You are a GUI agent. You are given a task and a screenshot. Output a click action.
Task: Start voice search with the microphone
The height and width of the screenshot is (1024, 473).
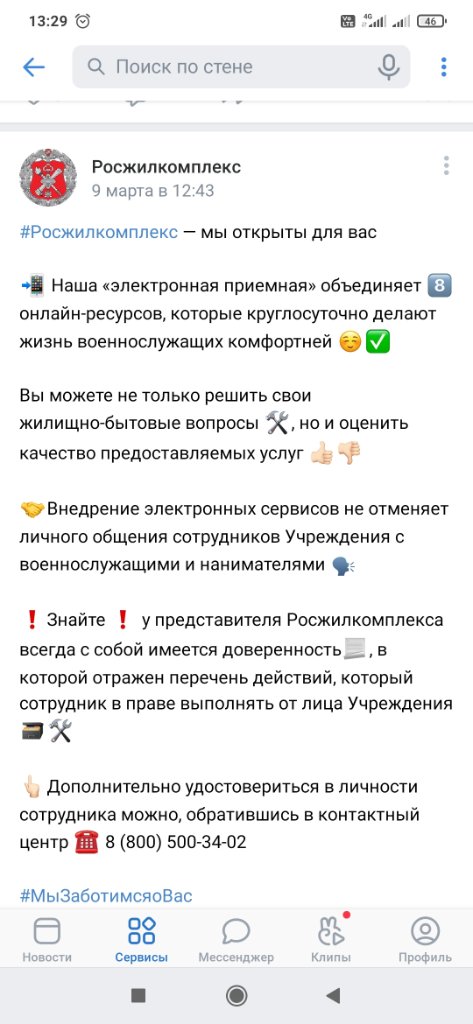388,67
